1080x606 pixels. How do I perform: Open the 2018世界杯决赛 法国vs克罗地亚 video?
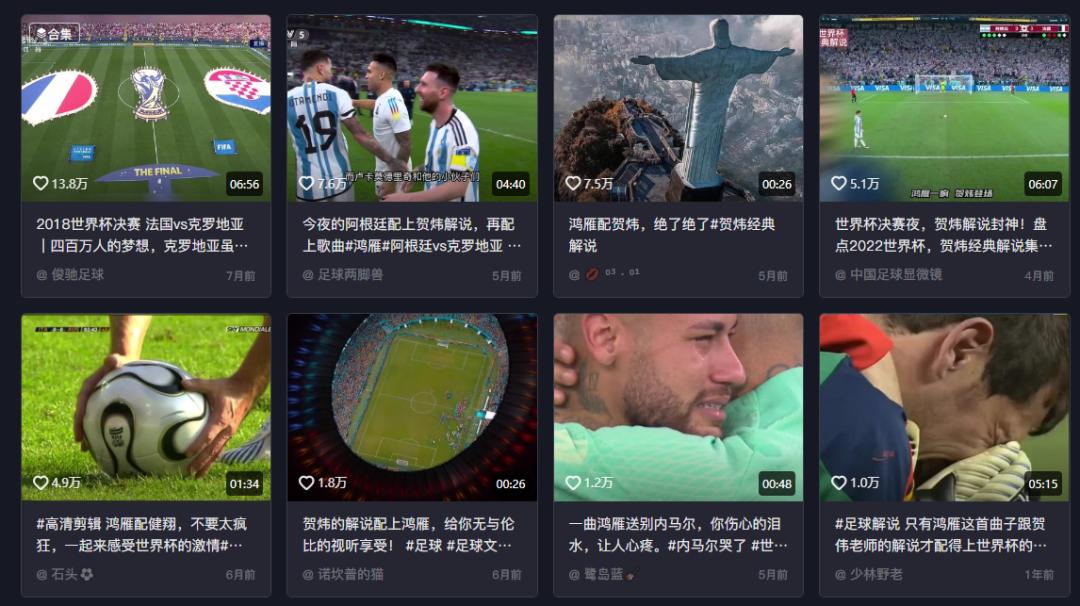pos(146,108)
